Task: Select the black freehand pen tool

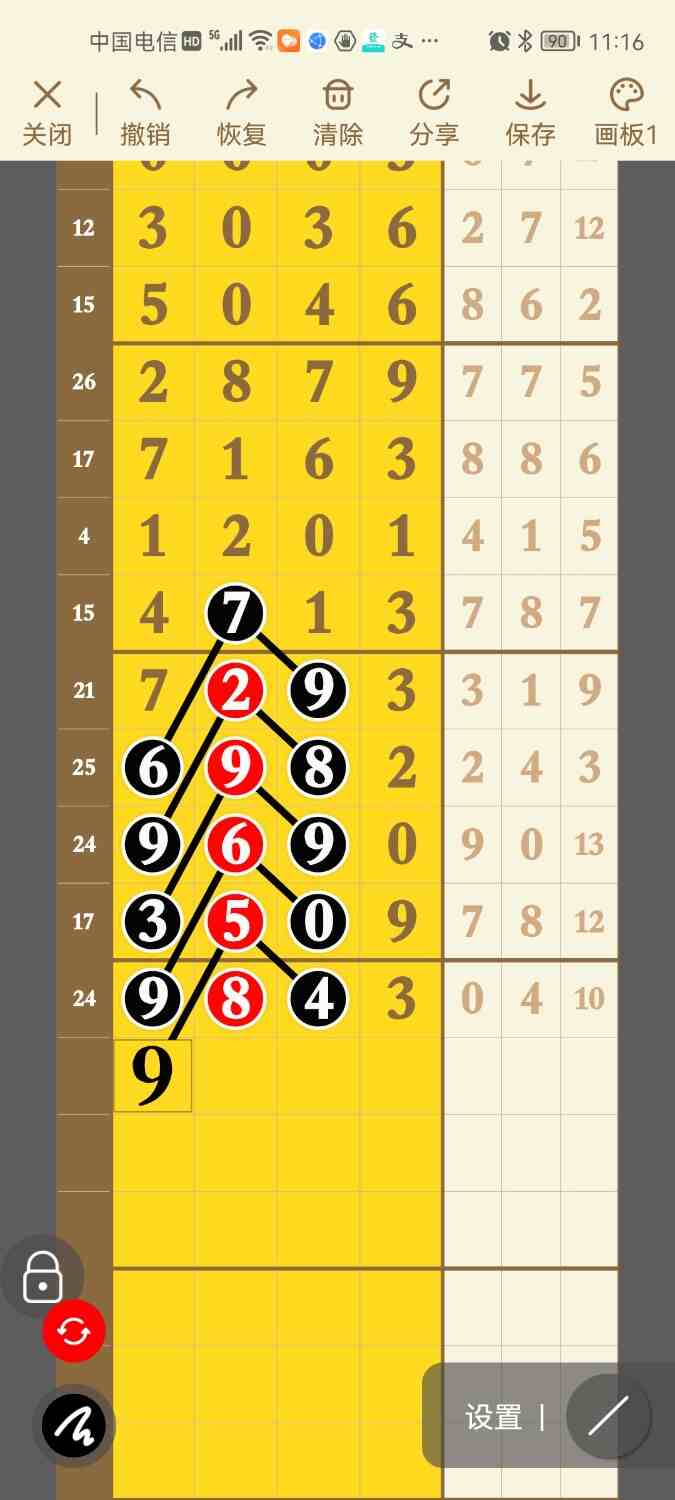Action: click(74, 1425)
